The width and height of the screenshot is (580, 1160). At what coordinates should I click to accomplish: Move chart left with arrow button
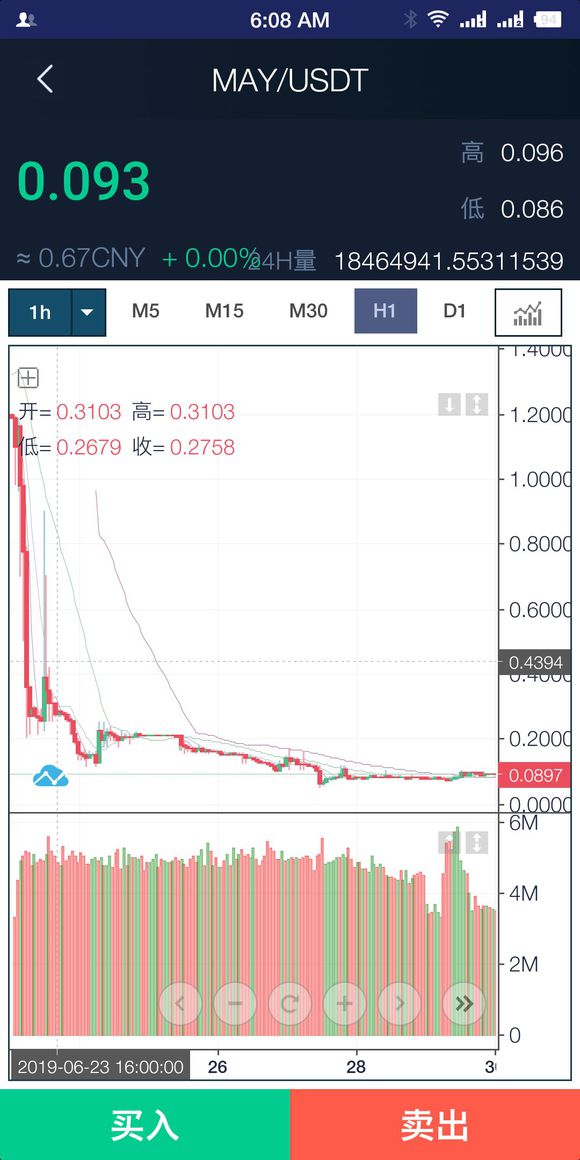181,1003
